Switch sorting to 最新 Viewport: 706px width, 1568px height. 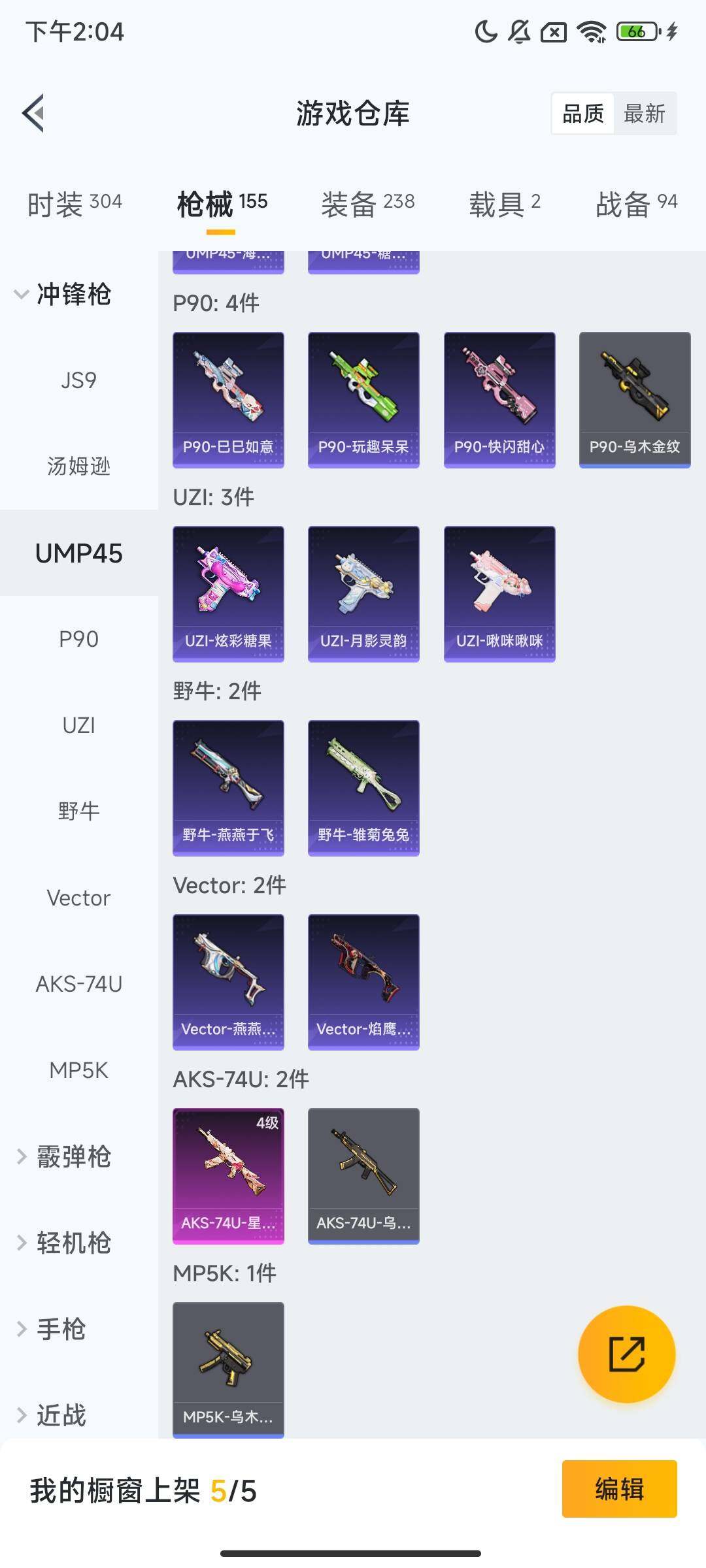(x=645, y=113)
